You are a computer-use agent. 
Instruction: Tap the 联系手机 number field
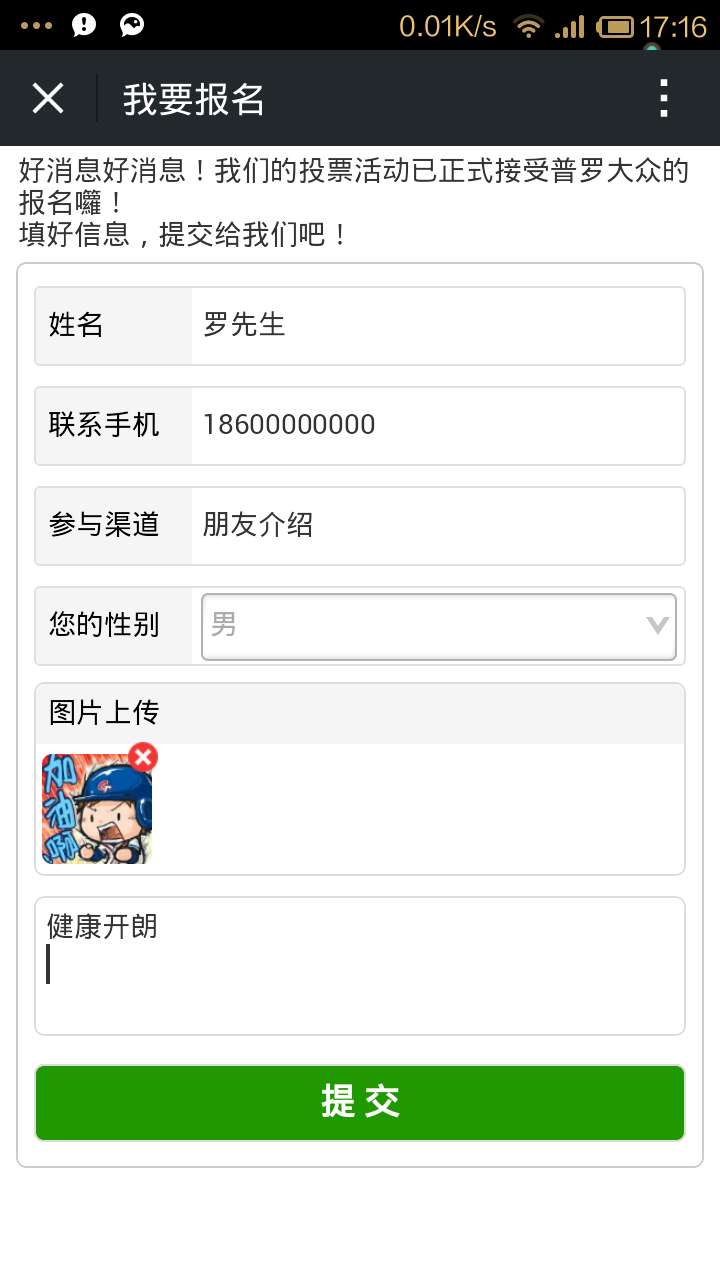[437, 426]
